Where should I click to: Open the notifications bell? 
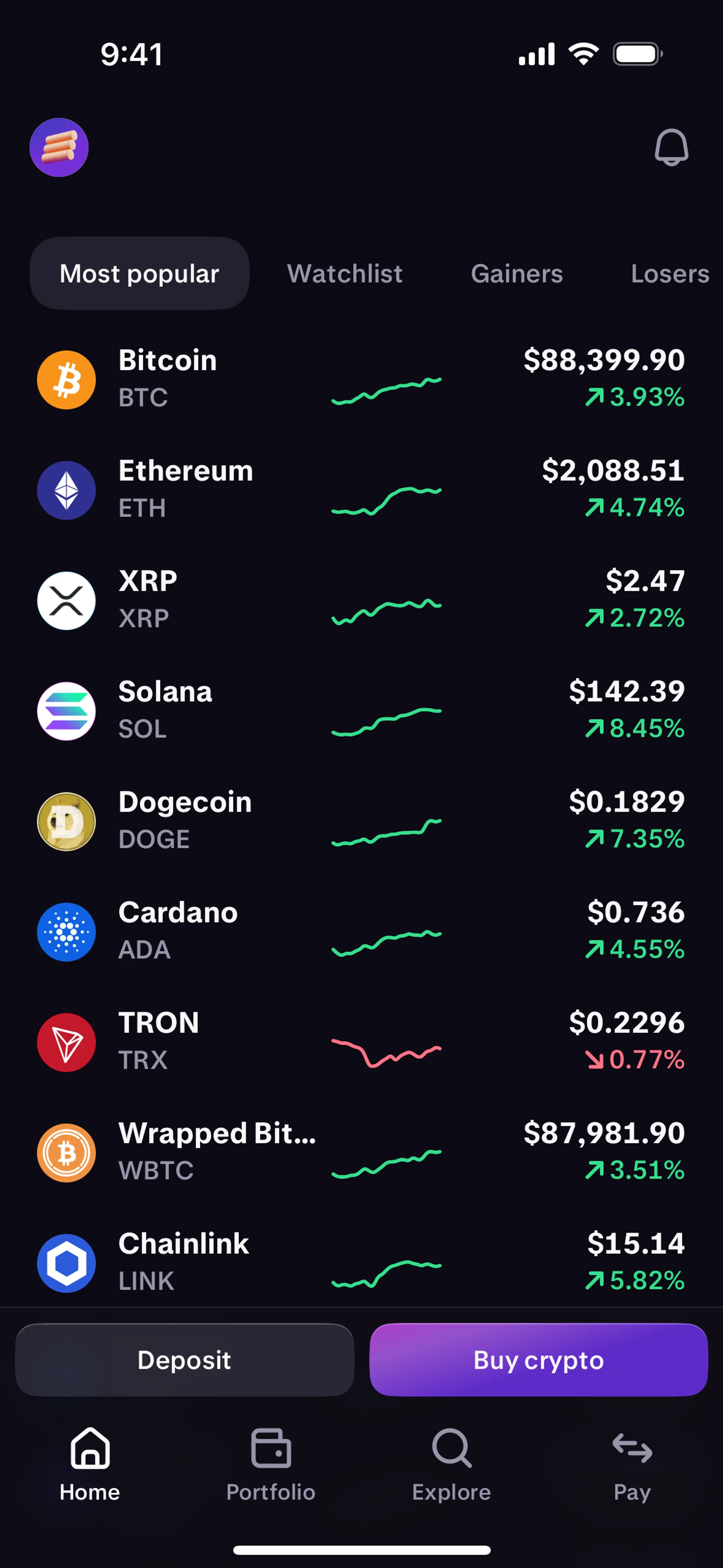point(671,147)
